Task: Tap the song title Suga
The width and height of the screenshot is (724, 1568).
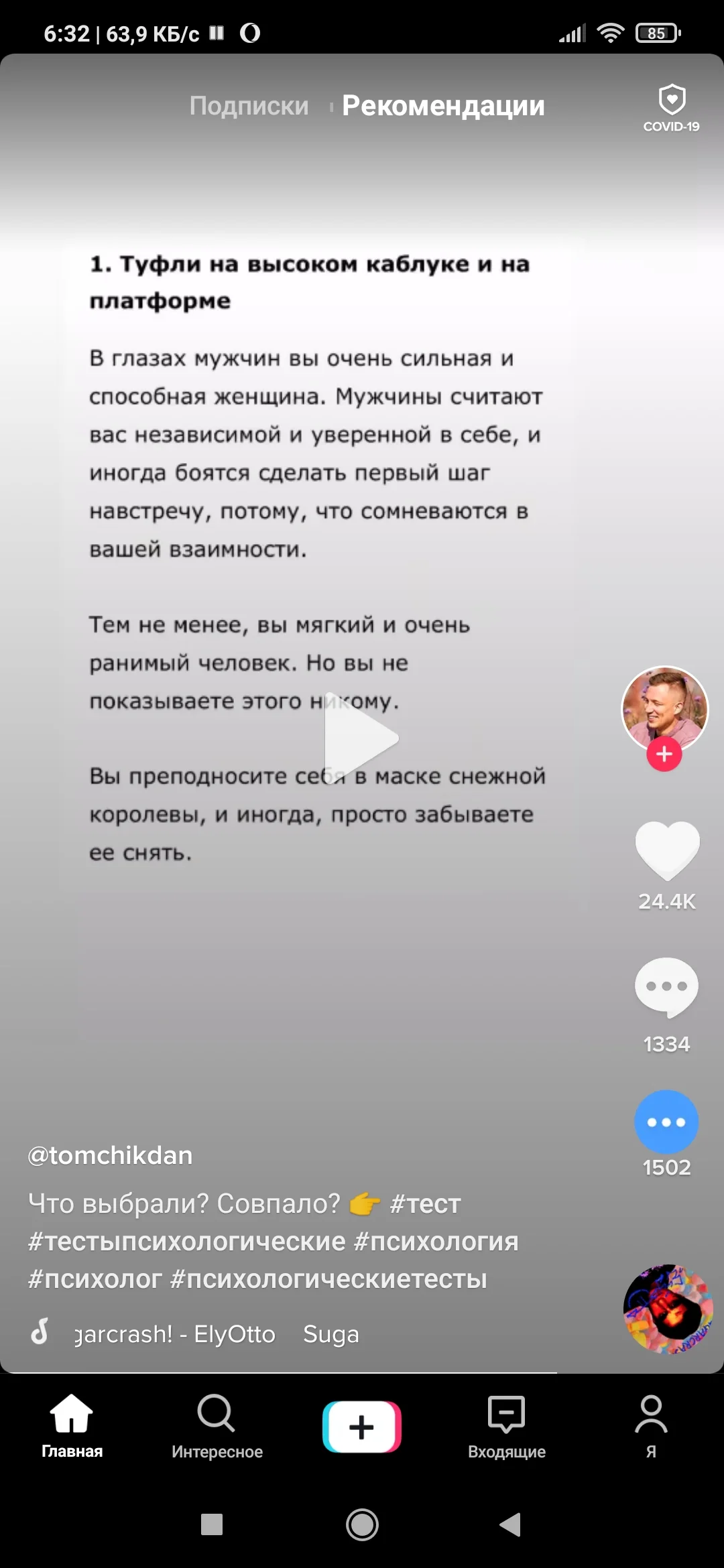Action: click(331, 1333)
